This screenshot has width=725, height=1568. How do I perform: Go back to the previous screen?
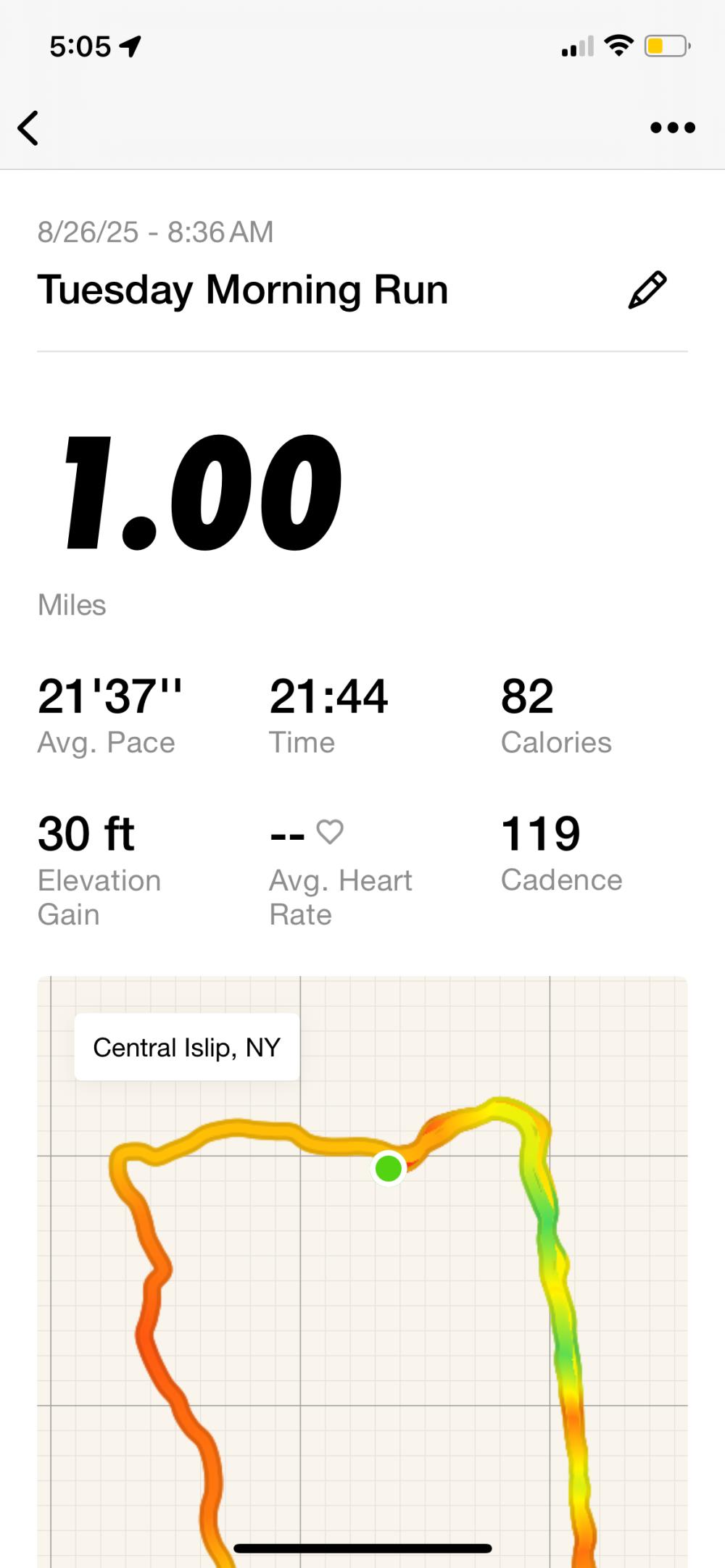point(28,128)
